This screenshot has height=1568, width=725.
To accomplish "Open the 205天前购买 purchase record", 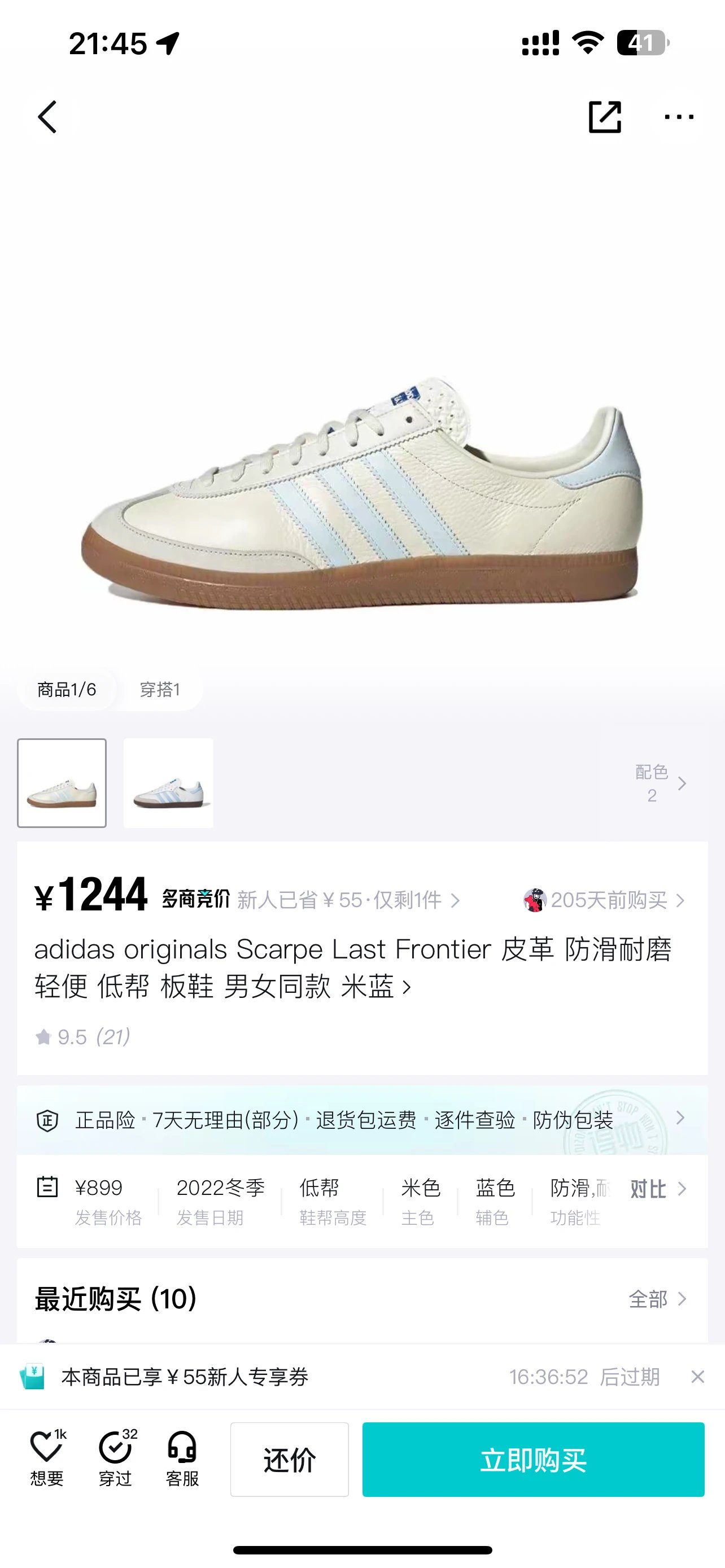I will (606, 900).
